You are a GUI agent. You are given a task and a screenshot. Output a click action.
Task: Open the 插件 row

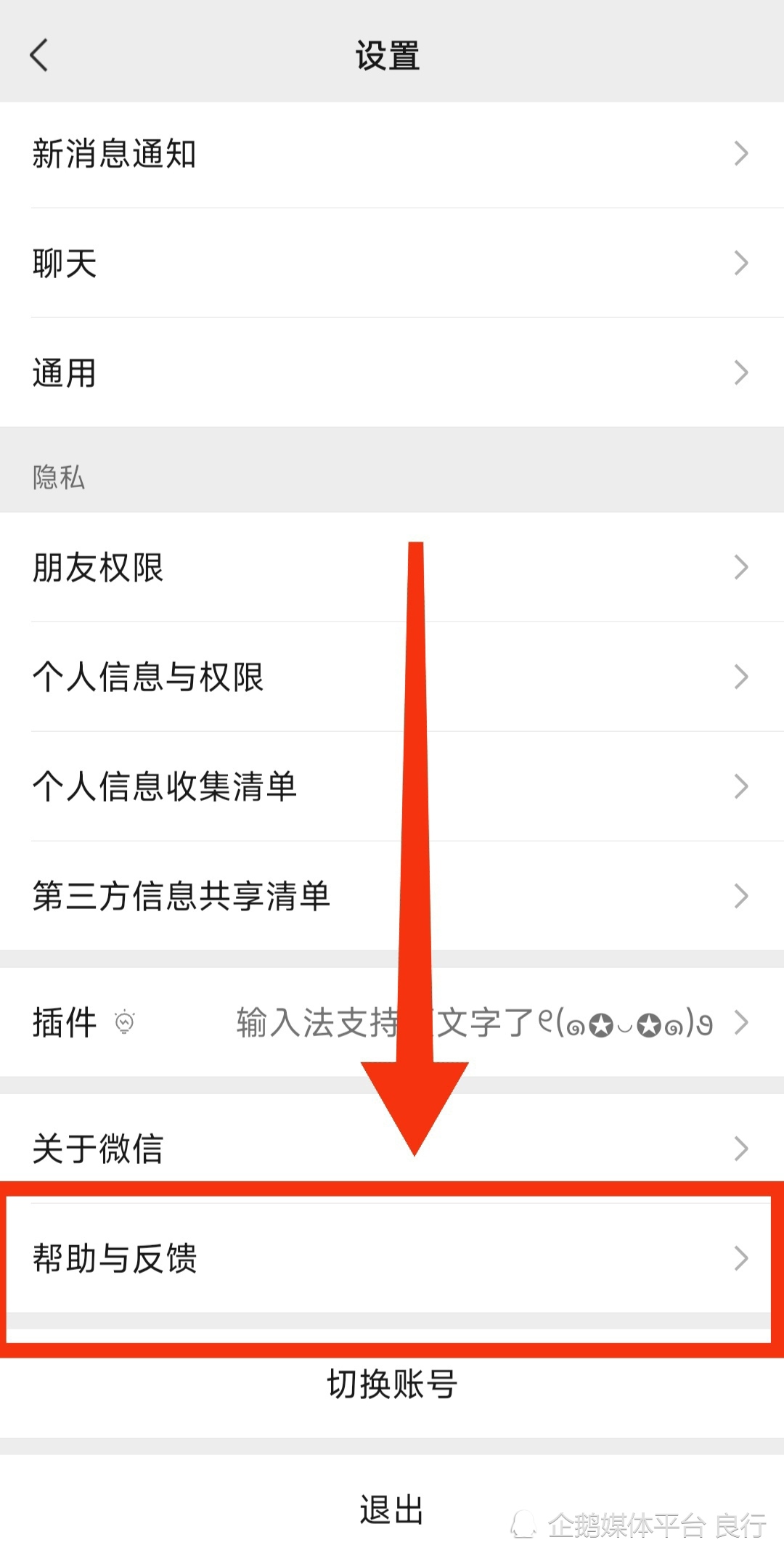392,1022
